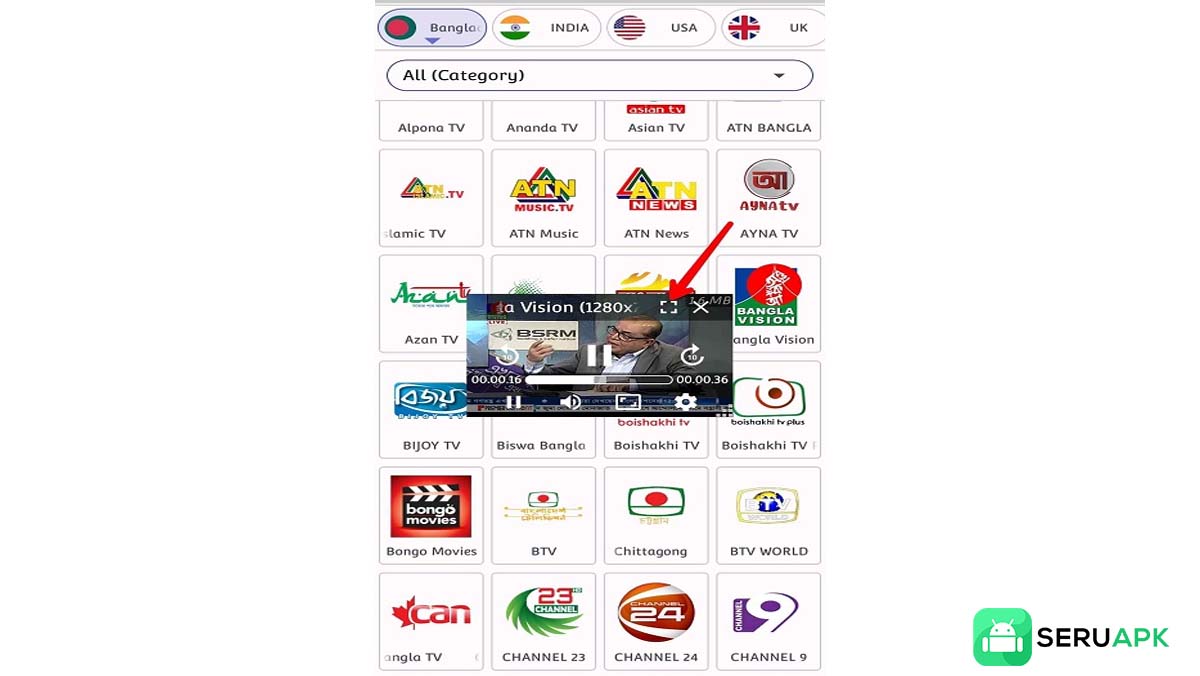Switch to the INDIA country tab
The height and width of the screenshot is (676, 1200).
[x=546, y=28]
